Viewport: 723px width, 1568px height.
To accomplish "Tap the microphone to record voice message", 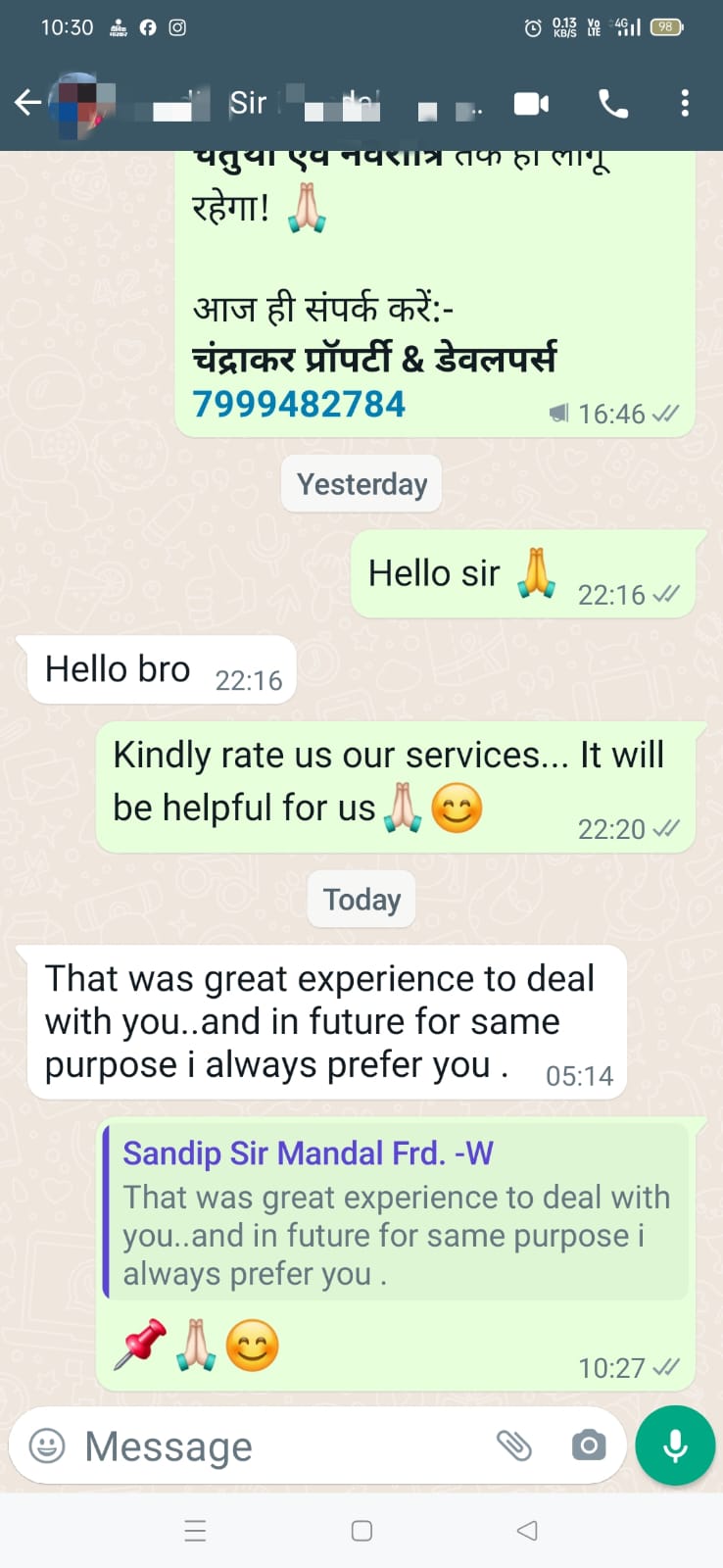I will point(675,1445).
